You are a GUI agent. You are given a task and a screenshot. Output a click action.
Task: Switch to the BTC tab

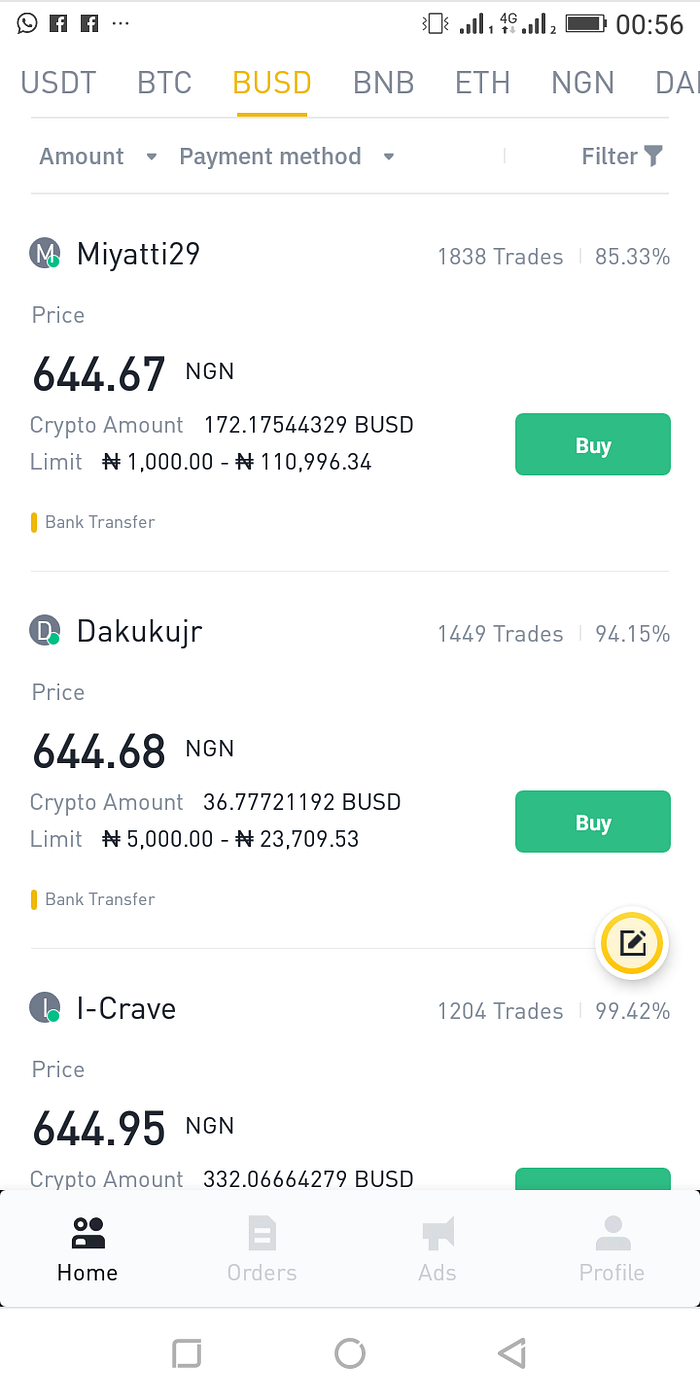pyautogui.click(x=164, y=82)
